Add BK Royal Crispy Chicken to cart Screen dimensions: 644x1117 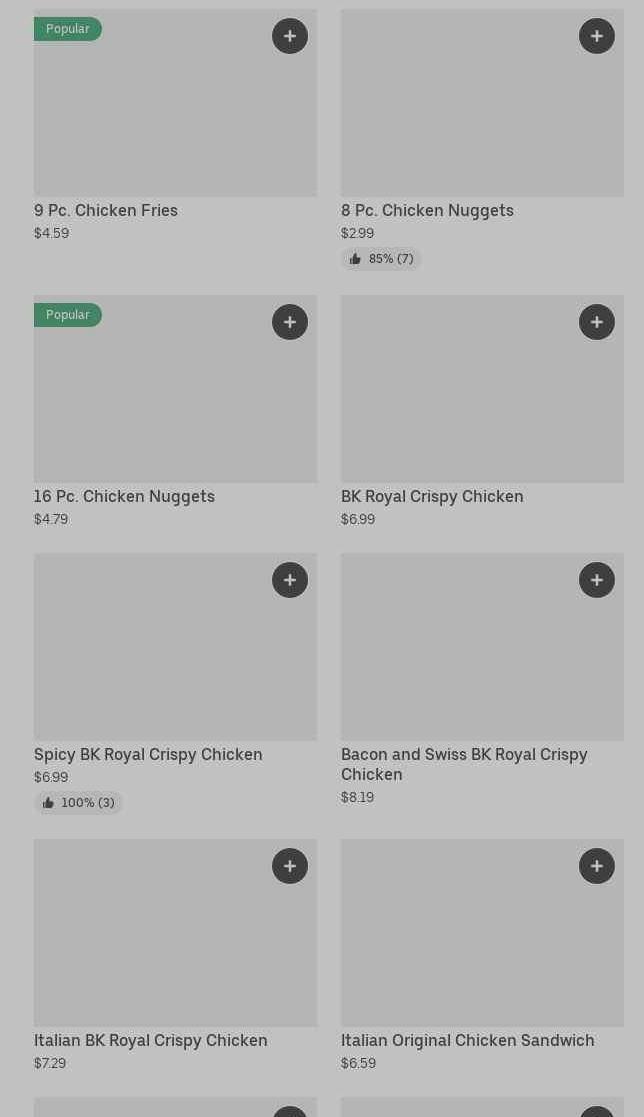point(597,322)
